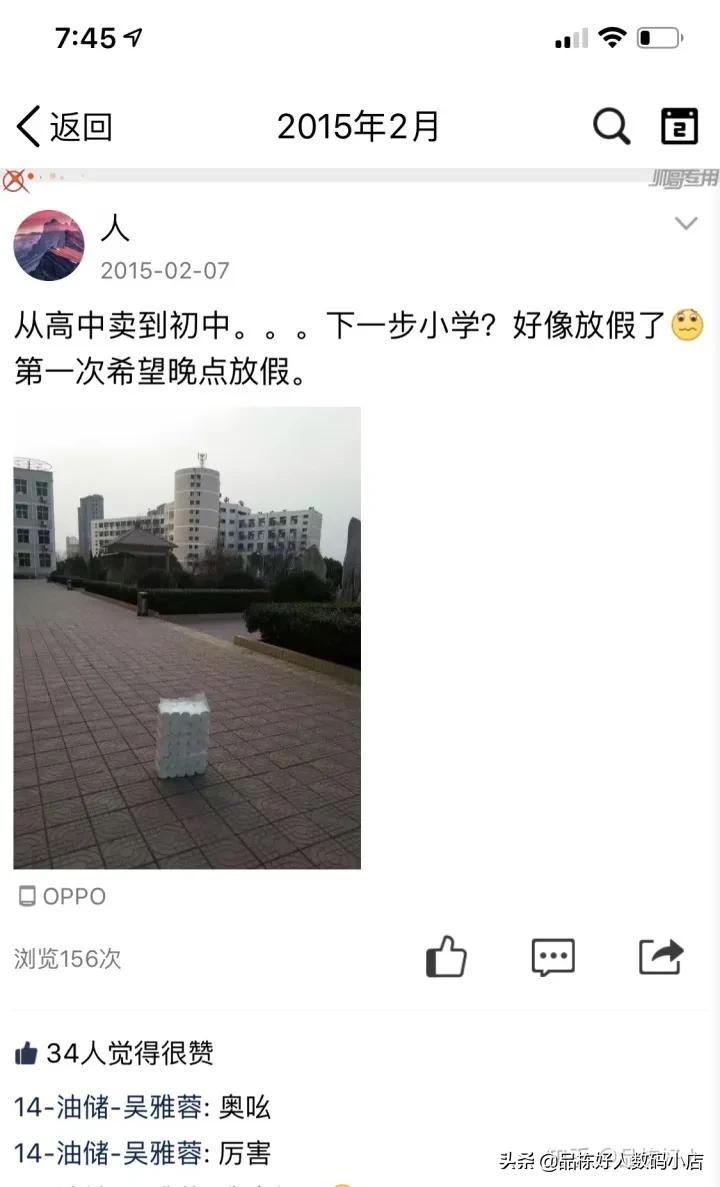Tap the back chevron before 返回
This screenshot has width=720, height=1187.
pyautogui.click(x=25, y=126)
